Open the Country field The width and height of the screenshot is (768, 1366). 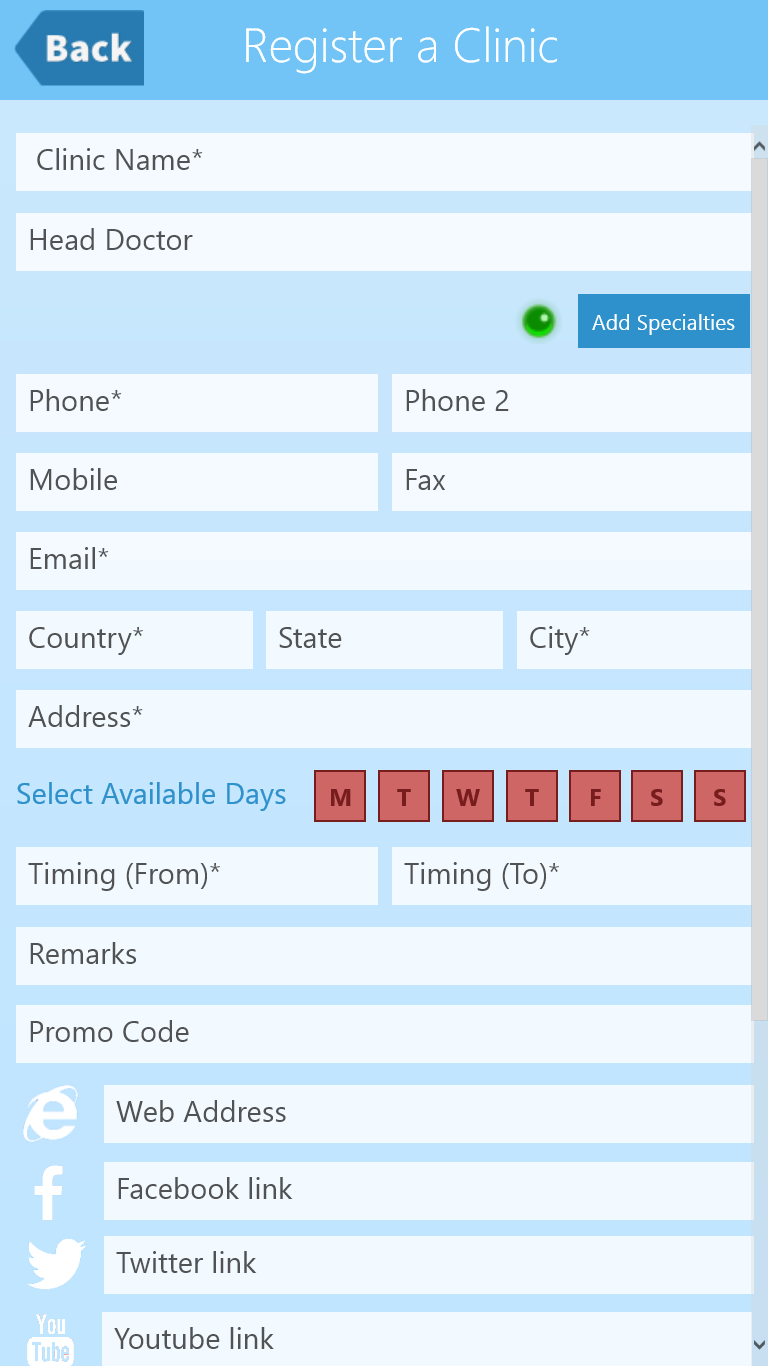pyautogui.click(x=134, y=639)
